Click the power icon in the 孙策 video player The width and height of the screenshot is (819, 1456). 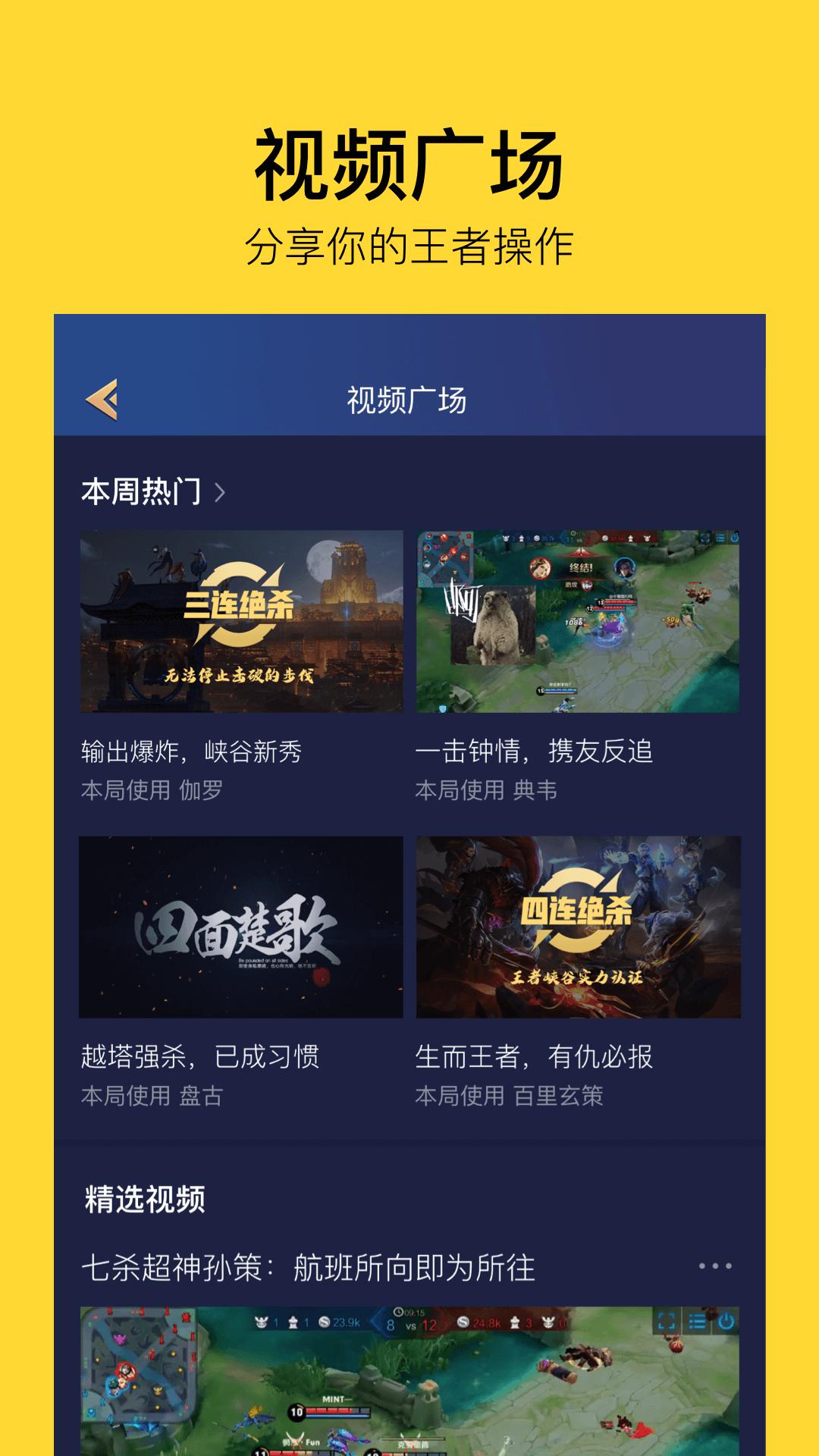[x=726, y=1319]
